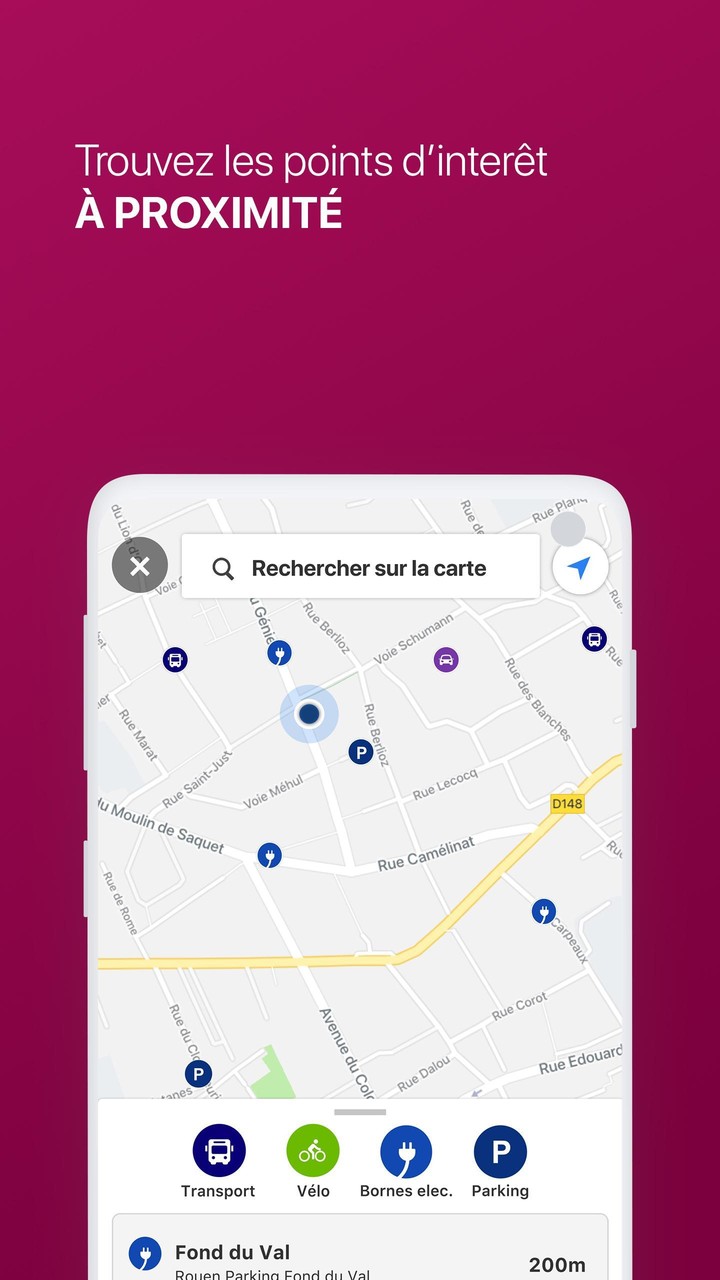Tap the parking marker at the bottom left of map

click(x=198, y=1072)
